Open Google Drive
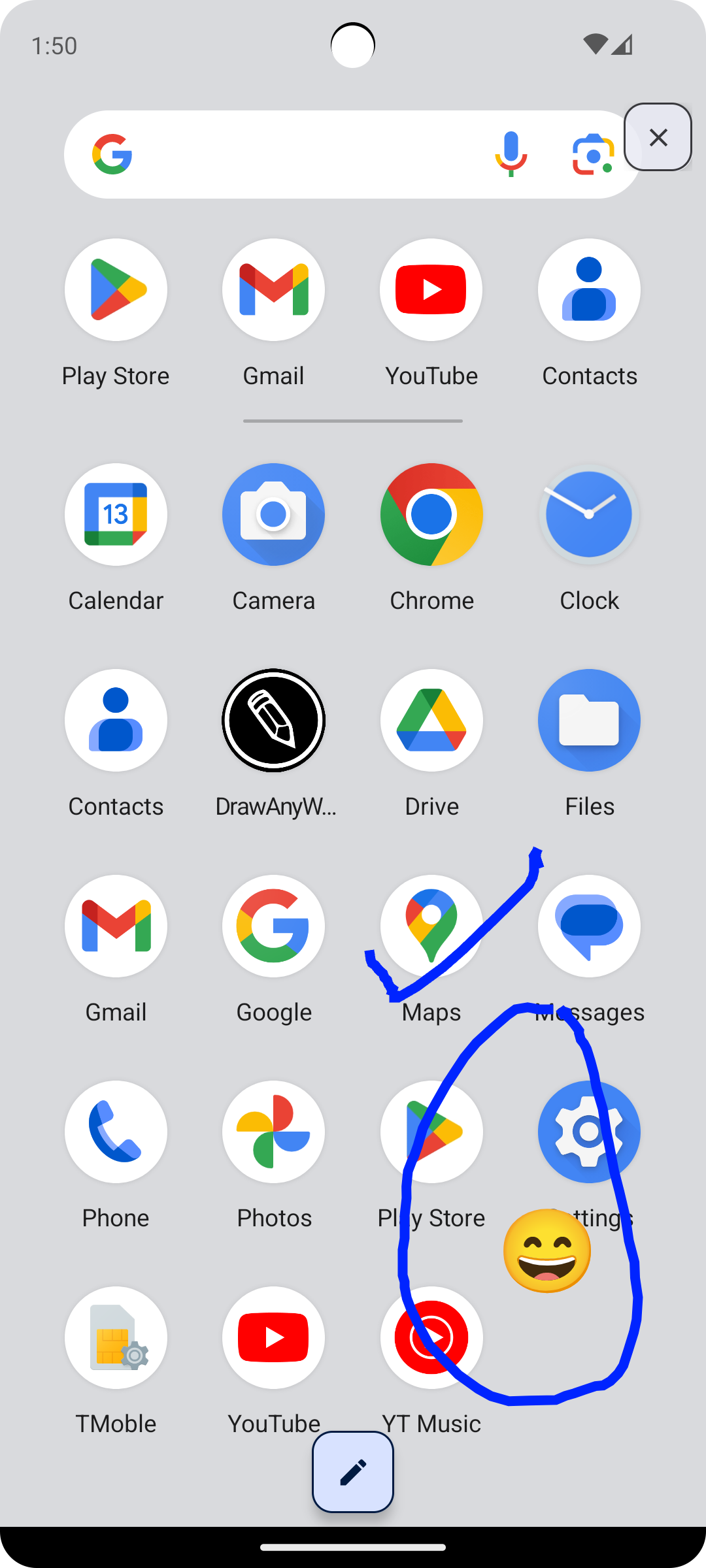706x1568 pixels. point(431,721)
